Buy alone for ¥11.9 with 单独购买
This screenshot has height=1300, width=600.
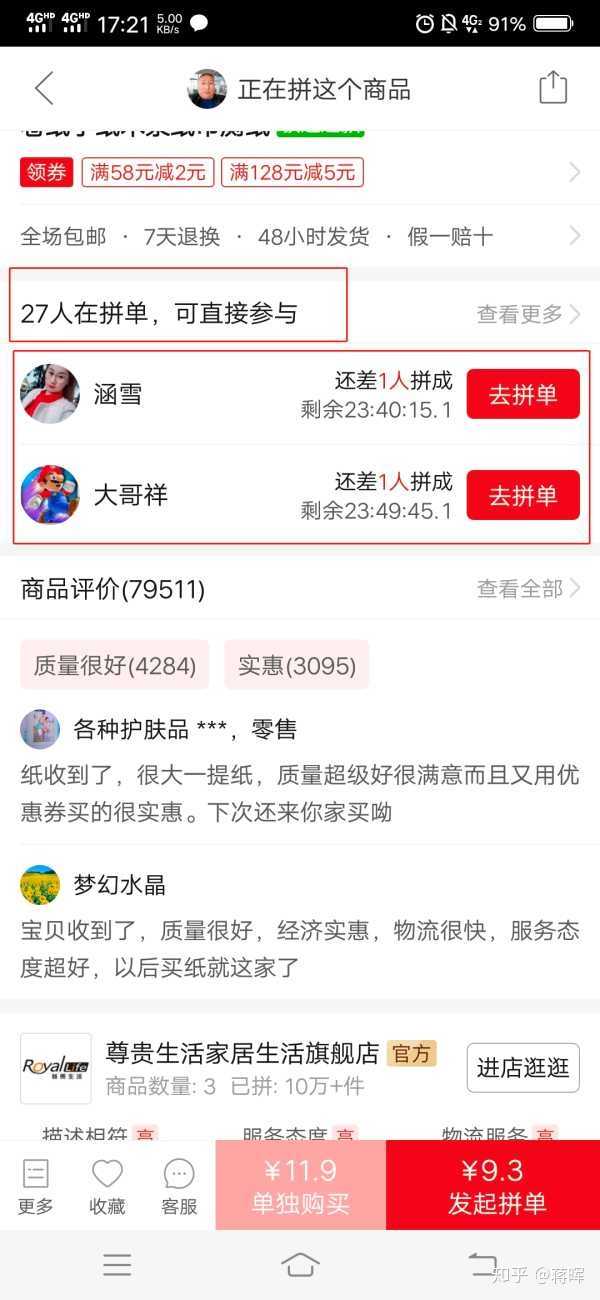pyautogui.click(x=300, y=1186)
